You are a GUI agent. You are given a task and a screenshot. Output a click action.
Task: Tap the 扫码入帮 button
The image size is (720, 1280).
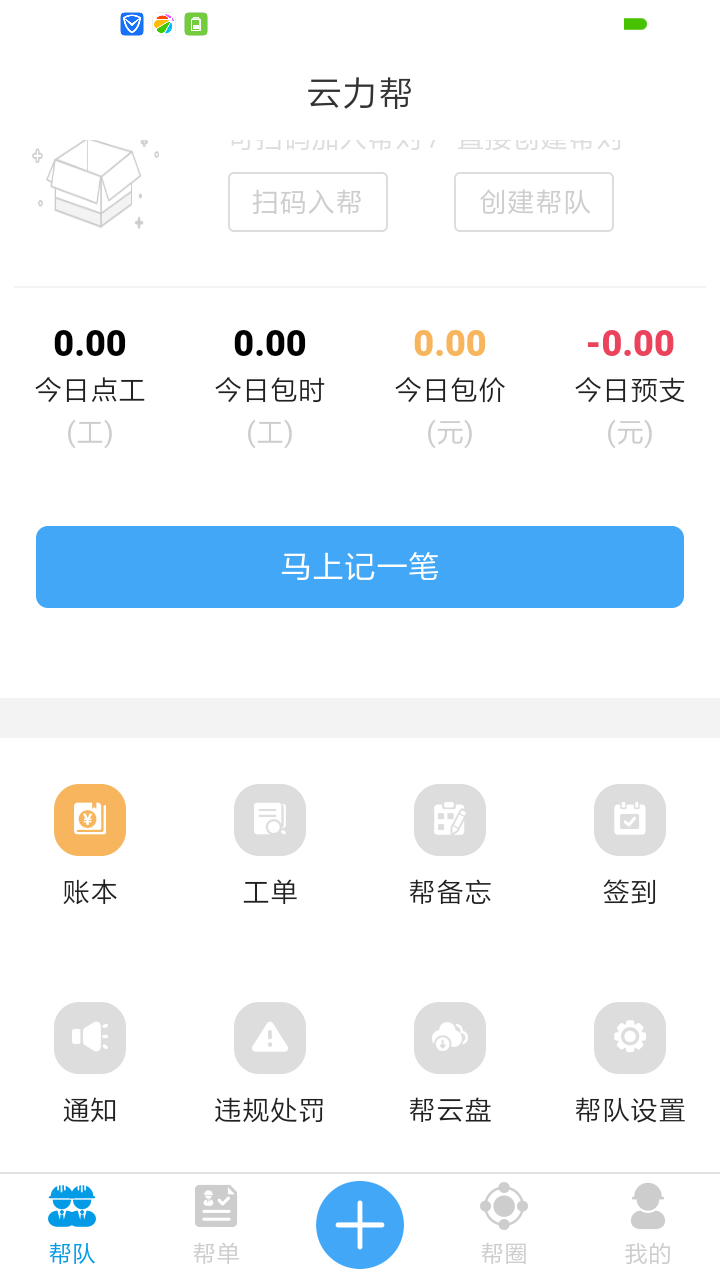(x=308, y=202)
